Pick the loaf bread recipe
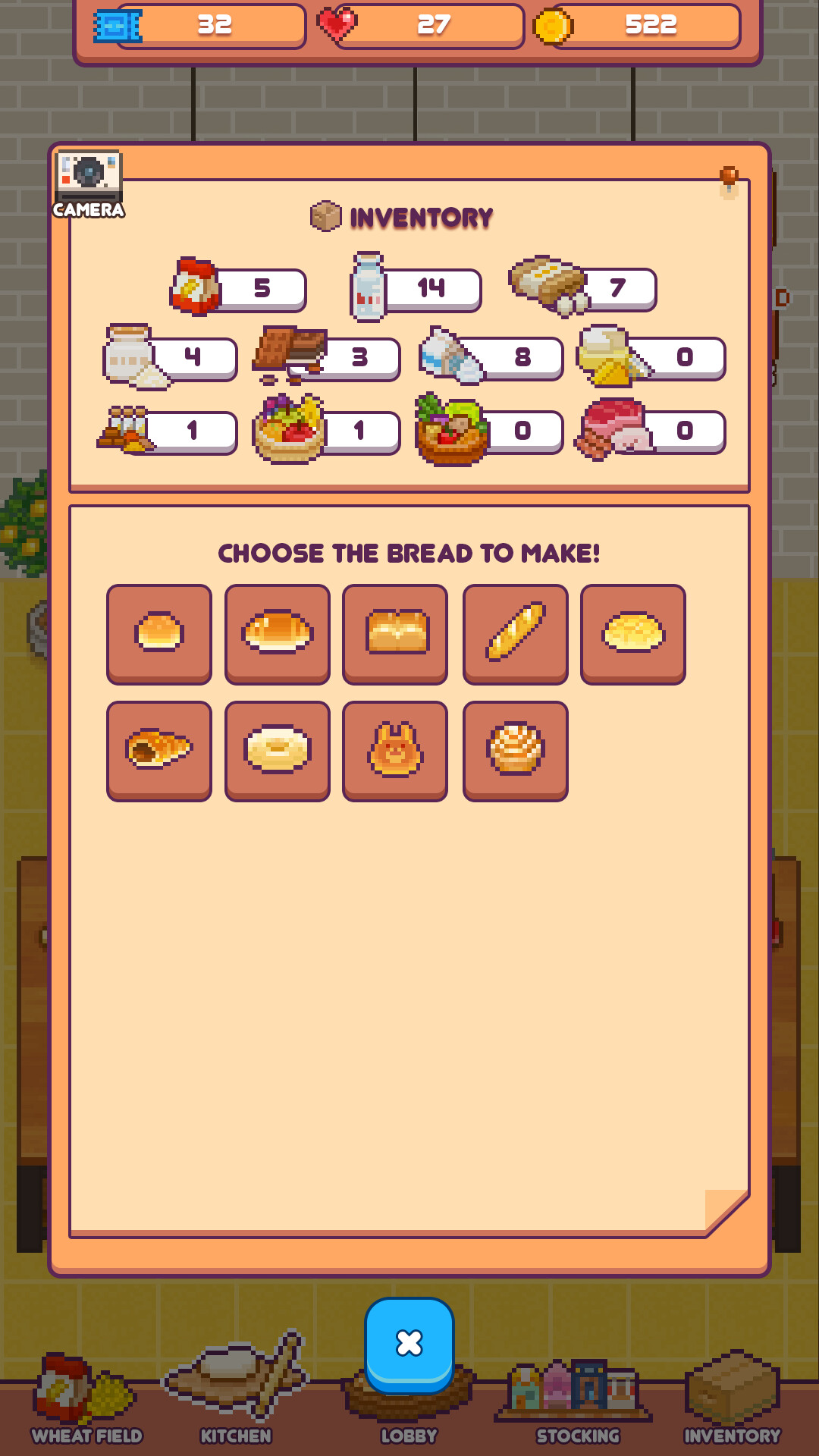 (x=395, y=633)
